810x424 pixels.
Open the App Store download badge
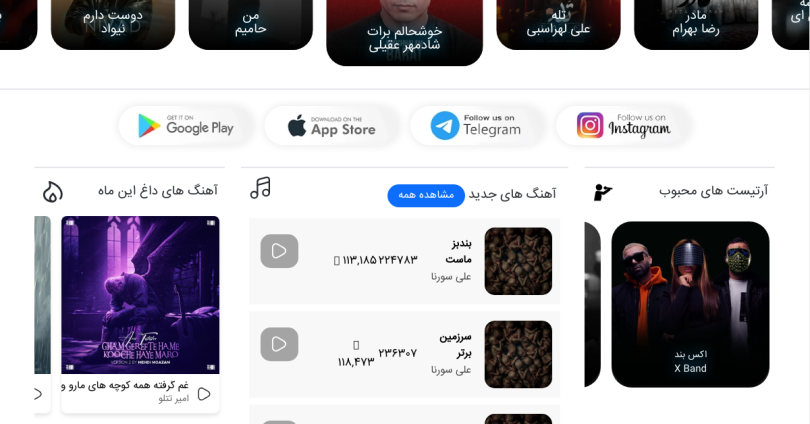point(332,126)
